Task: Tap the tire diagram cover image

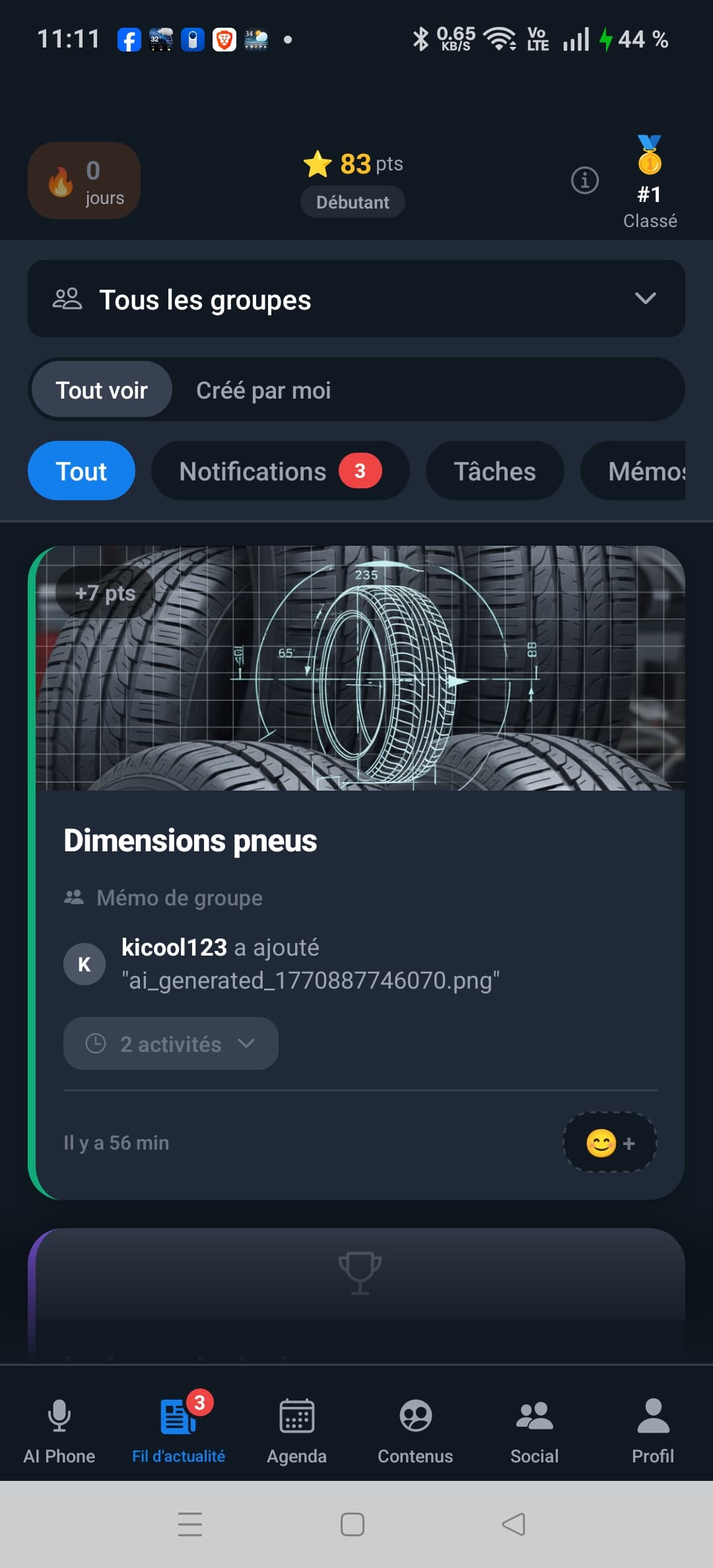Action: pyautogui.click(x=356, y=667)
